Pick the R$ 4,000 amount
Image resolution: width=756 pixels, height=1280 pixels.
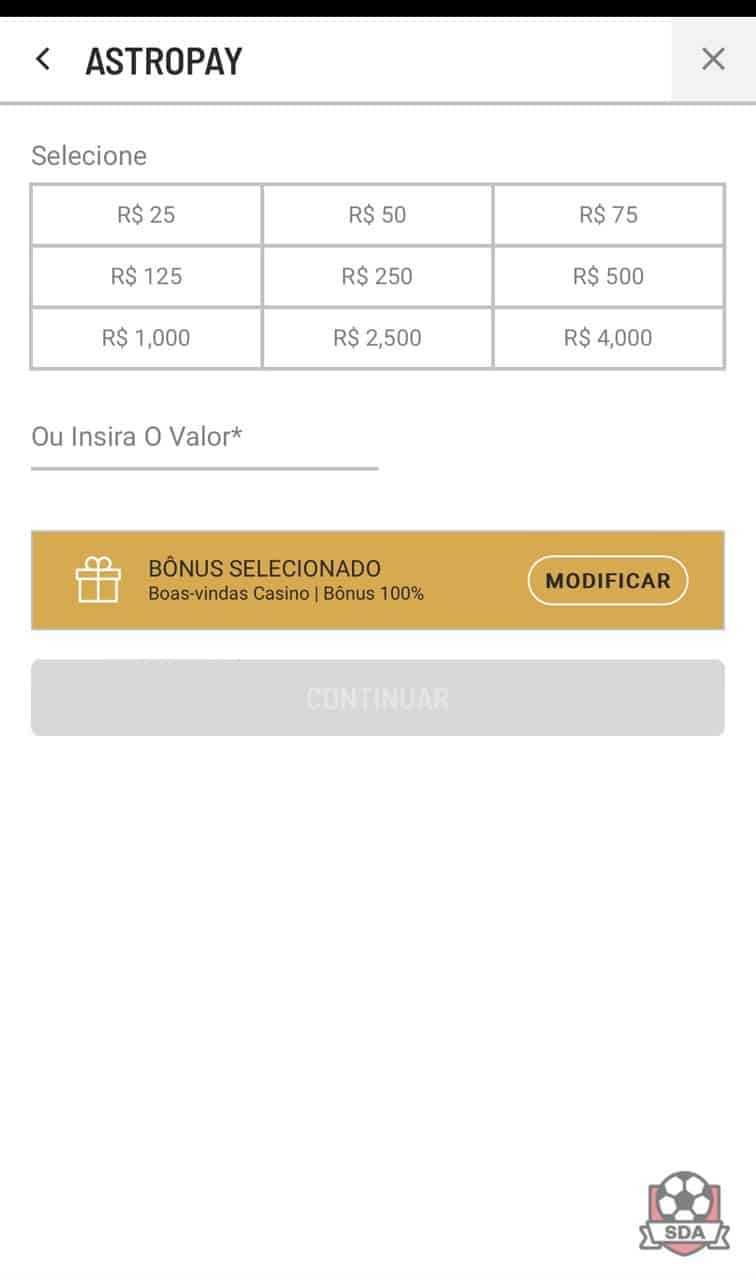(x=609, y=338)
